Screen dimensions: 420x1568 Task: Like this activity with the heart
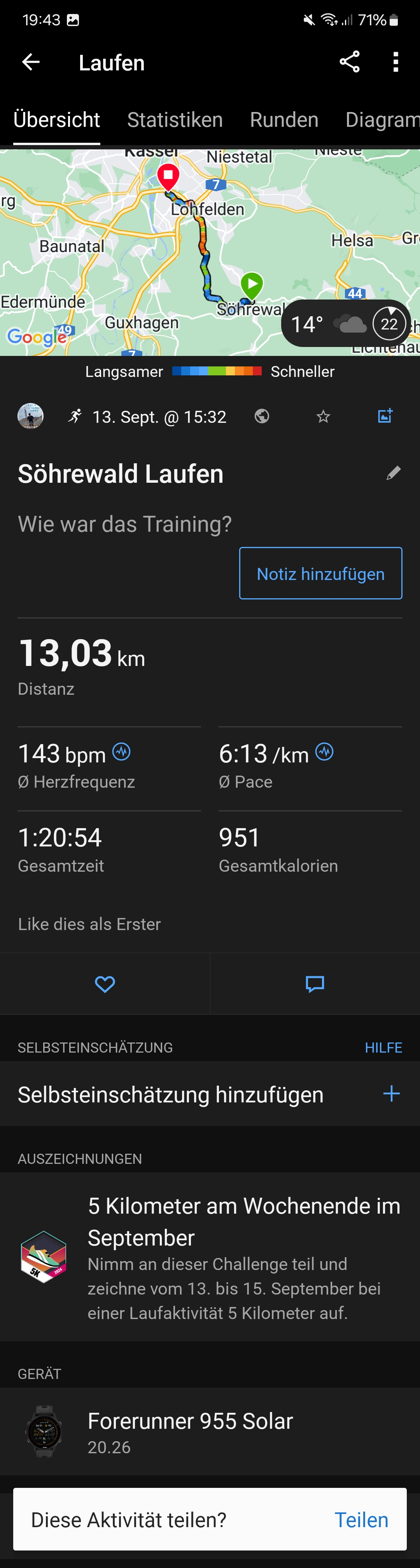(x=105, y=984)
